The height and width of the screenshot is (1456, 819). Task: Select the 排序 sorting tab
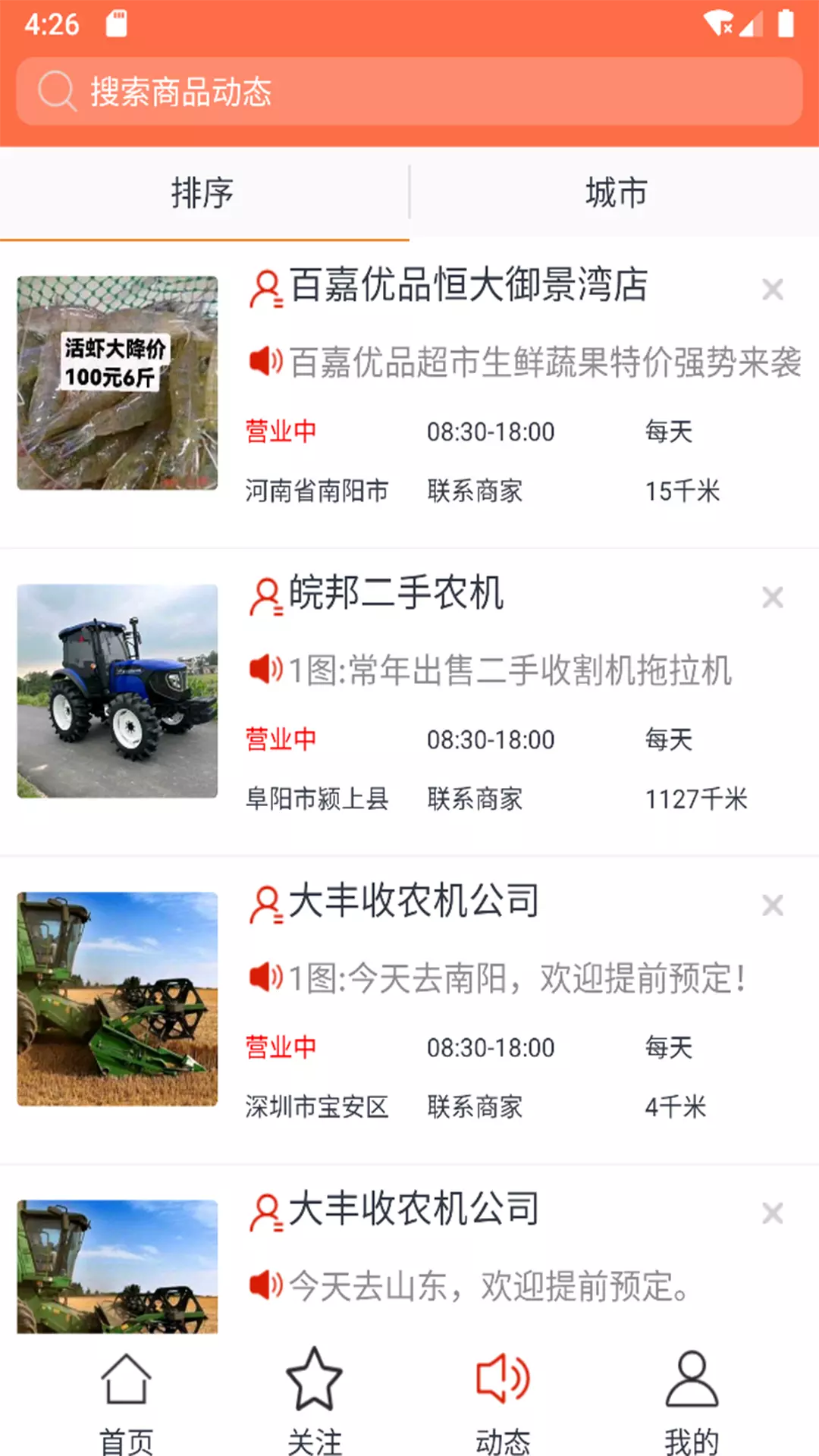pyautogui.click(x=203, y=193)
